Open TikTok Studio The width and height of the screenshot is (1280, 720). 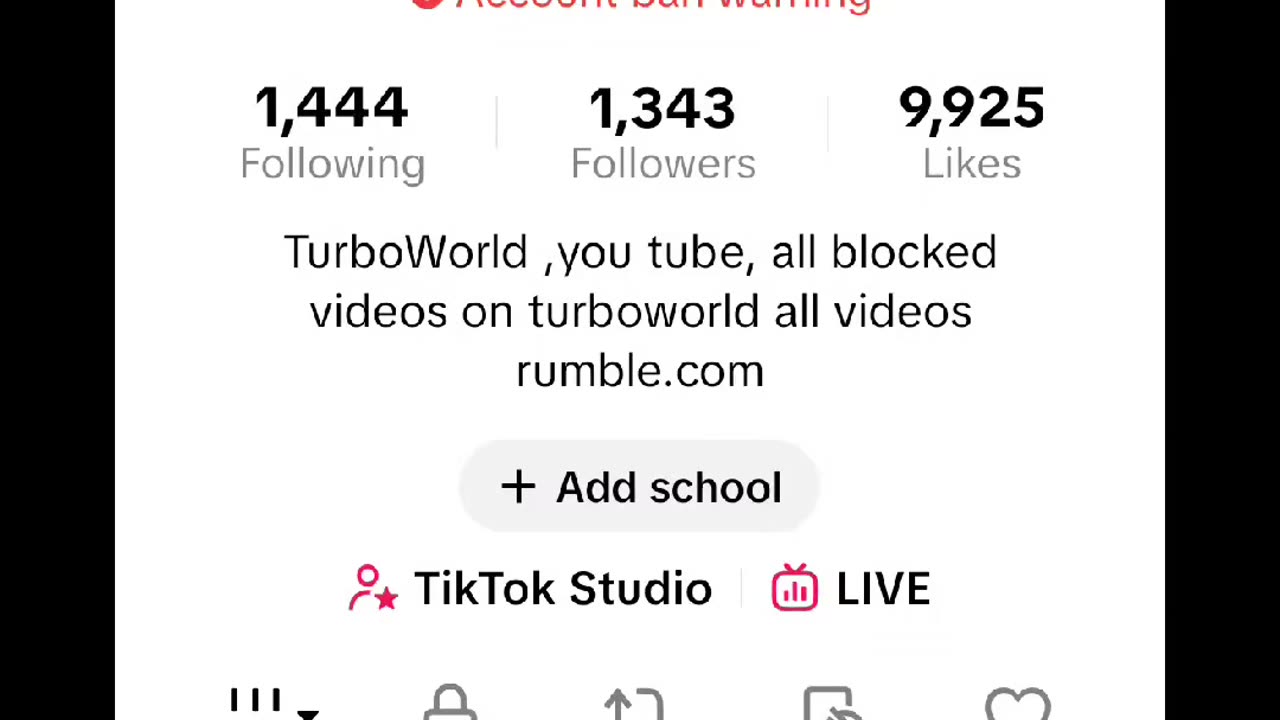coord(531,588)
